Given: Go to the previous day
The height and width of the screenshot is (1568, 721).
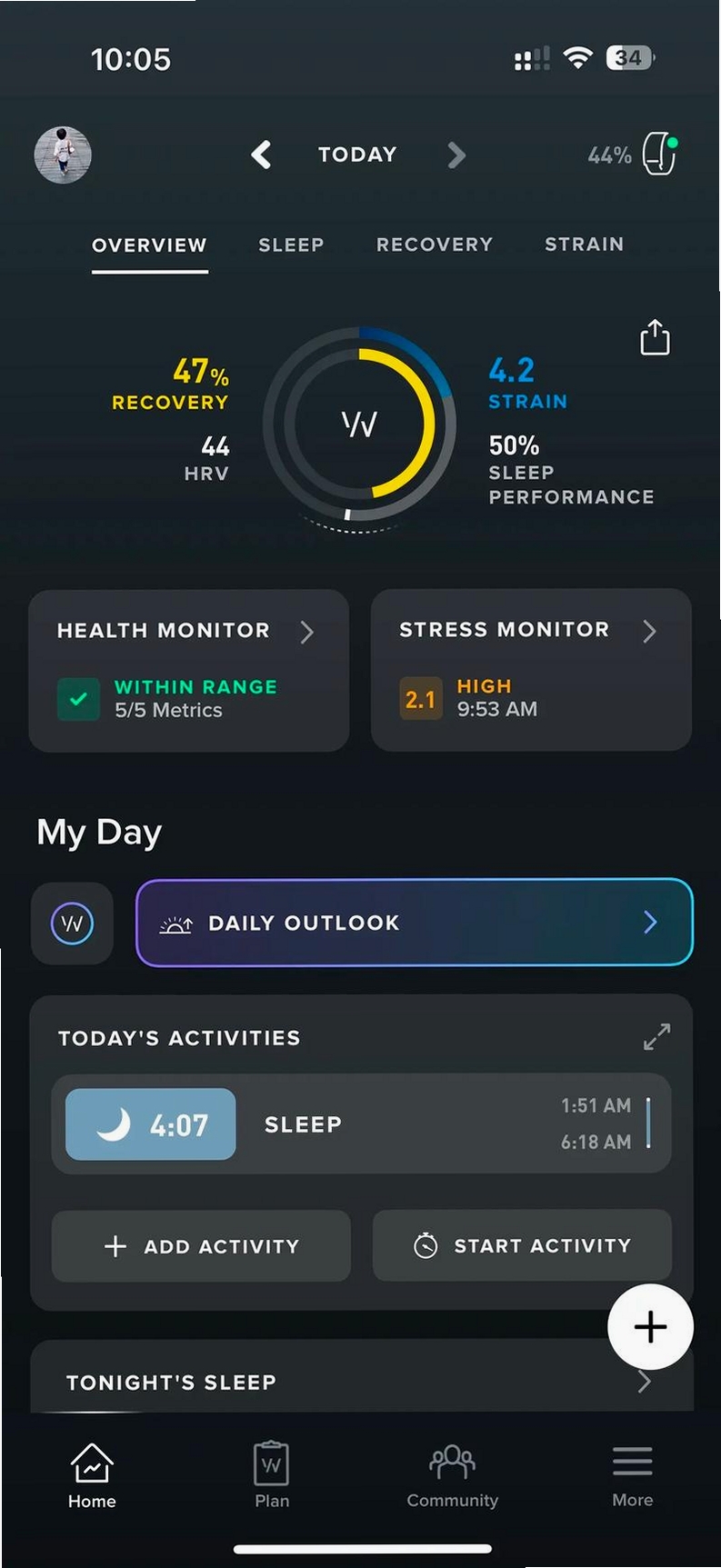Looking at the screenshot, I should click(x=262, y=155).
